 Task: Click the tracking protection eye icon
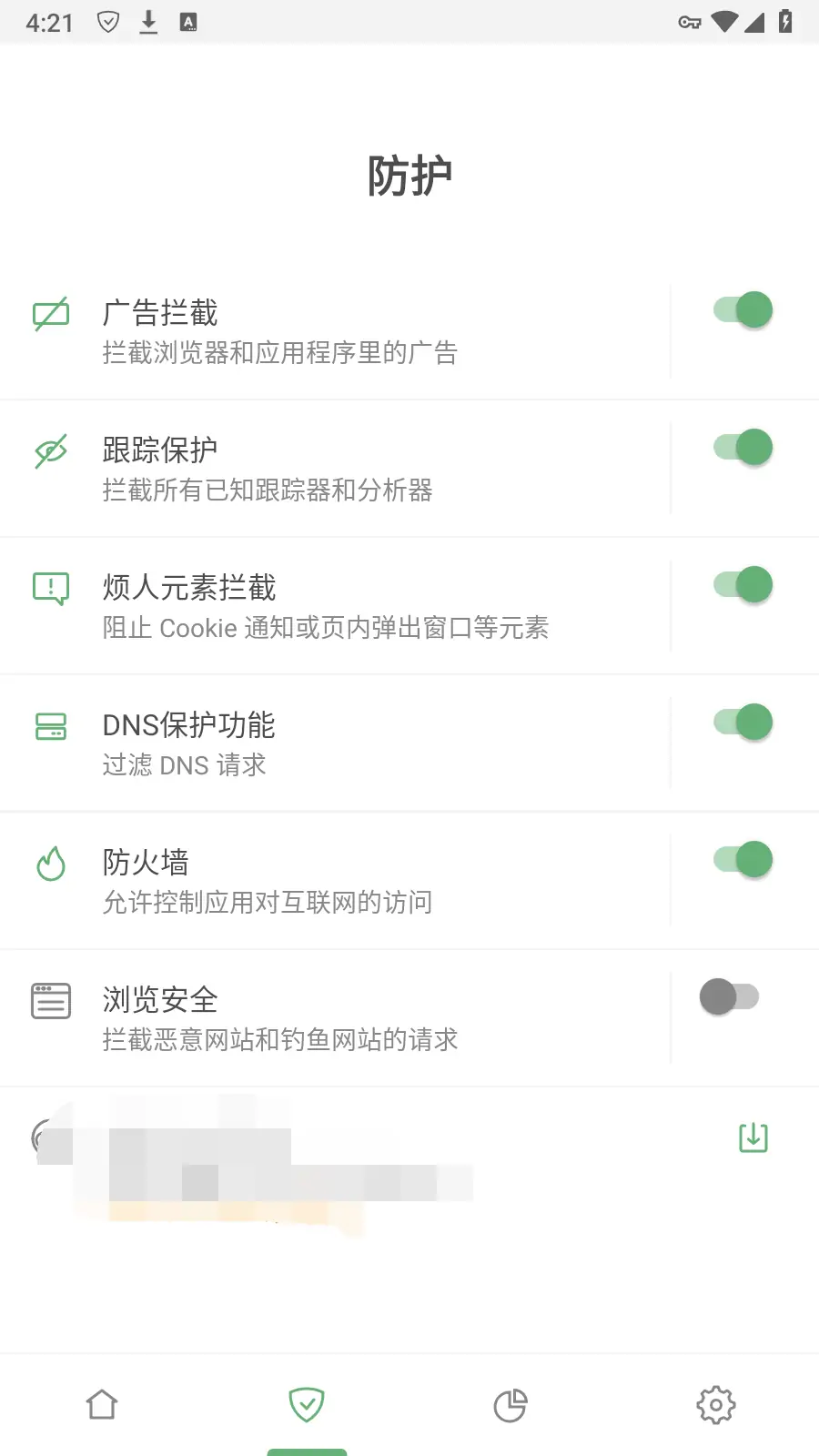pyautogui.click(x=50, y=450)
